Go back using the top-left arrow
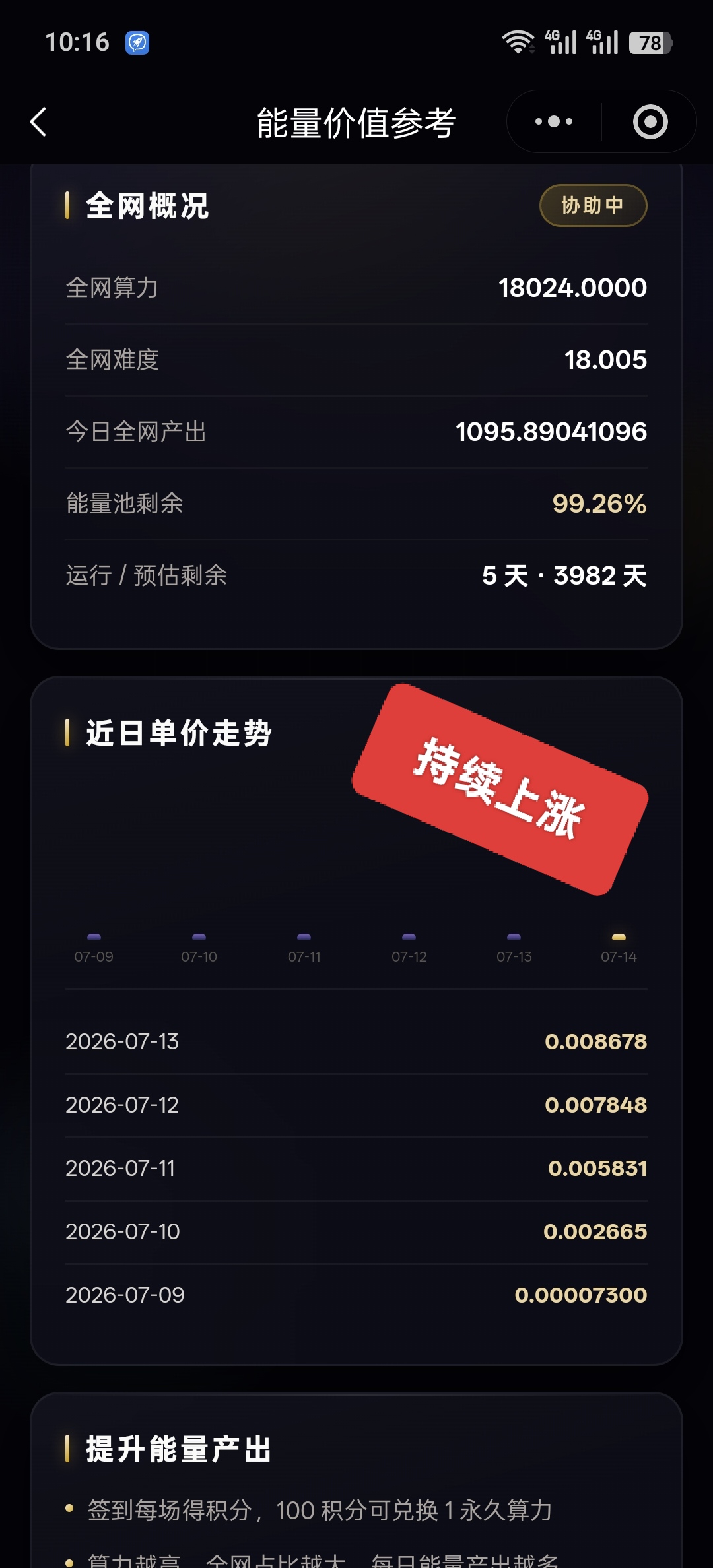 pos(39,122)
